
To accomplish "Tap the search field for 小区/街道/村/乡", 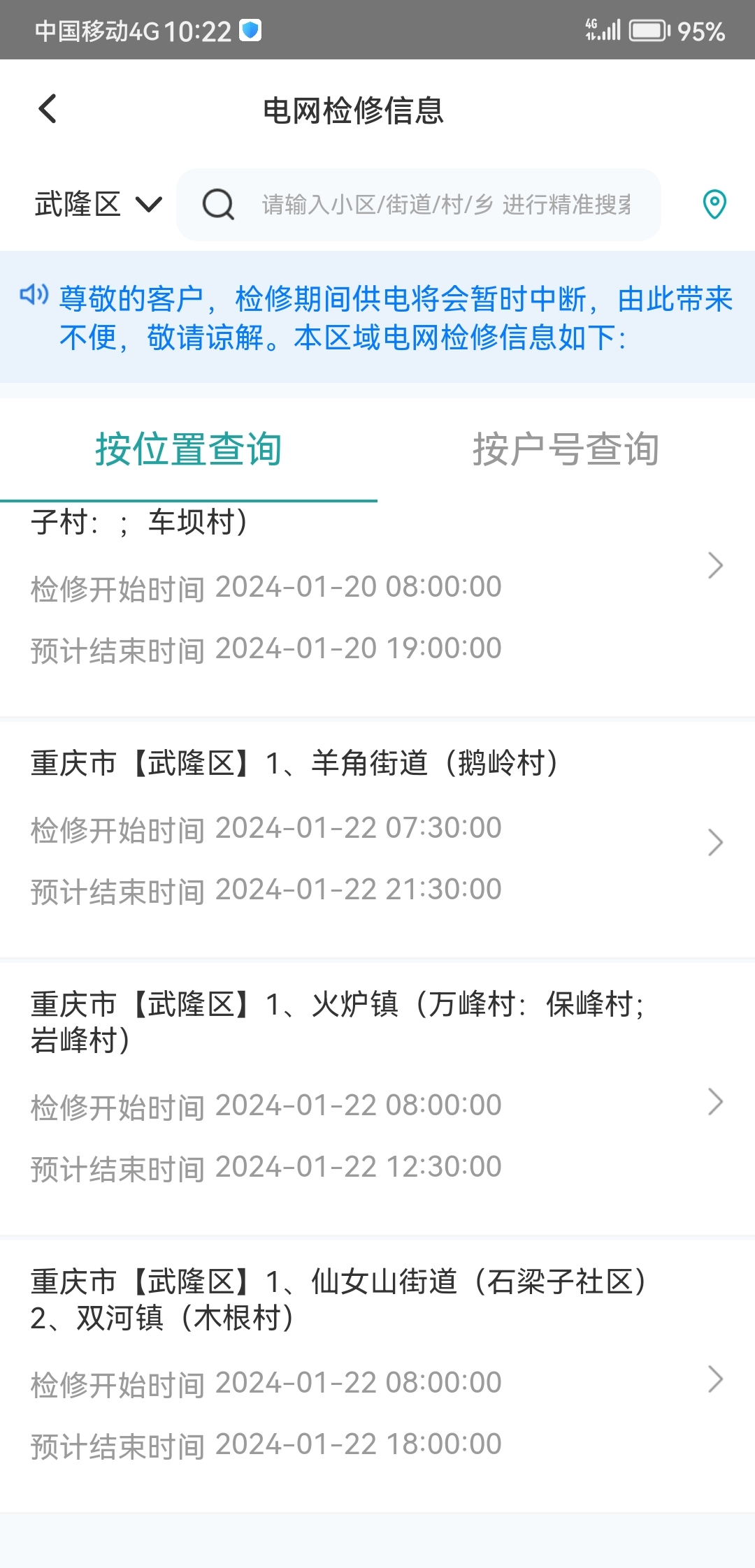I will pyautogui.click(x=418, y=205).
